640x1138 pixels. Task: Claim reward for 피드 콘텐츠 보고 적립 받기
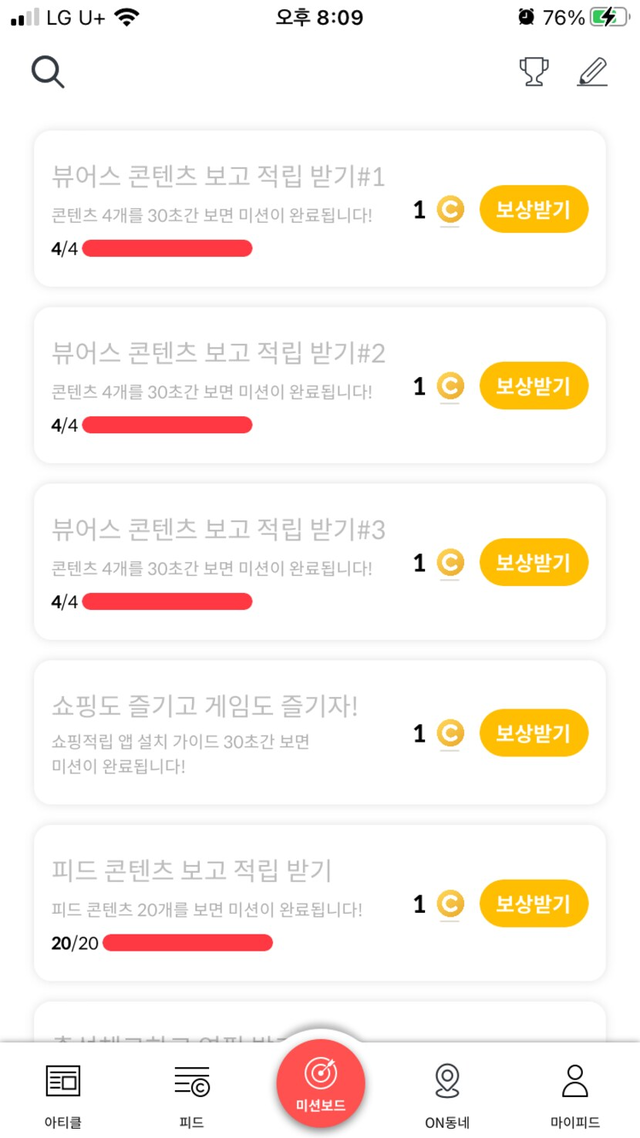[533, 904]
